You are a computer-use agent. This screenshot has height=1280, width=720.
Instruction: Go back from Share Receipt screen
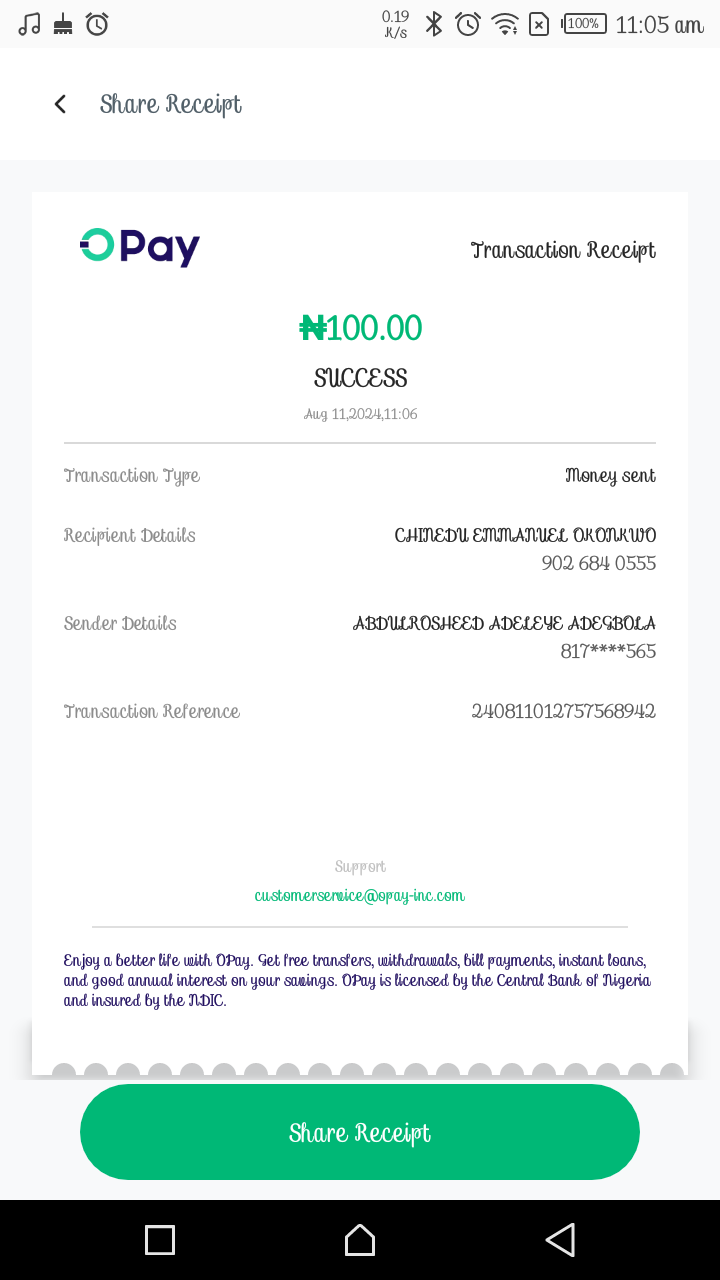(60, 104)
